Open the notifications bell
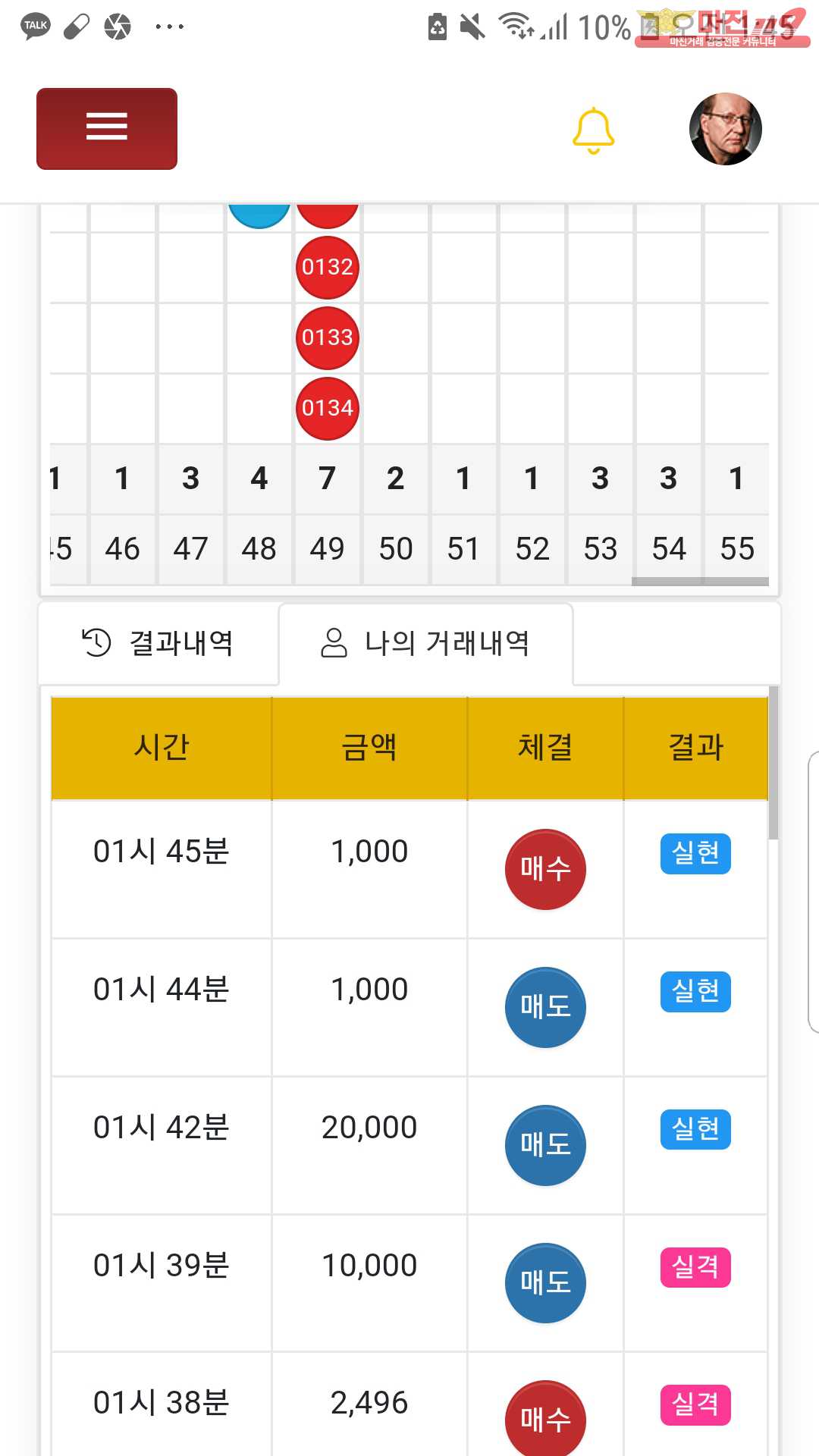 pyautogui.click(x=593, y=130)
